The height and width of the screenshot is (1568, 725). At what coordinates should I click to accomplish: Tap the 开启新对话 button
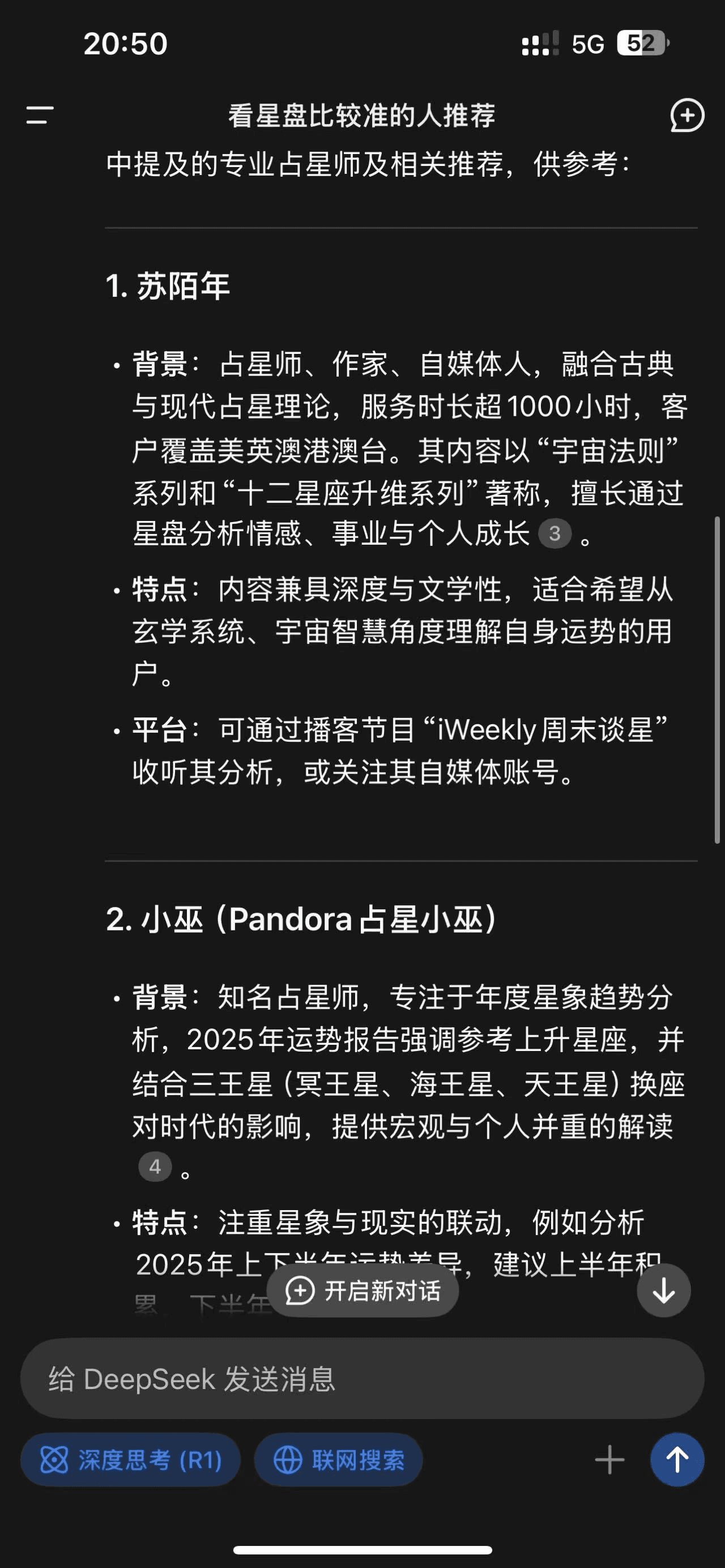(x=364, y=1290)
